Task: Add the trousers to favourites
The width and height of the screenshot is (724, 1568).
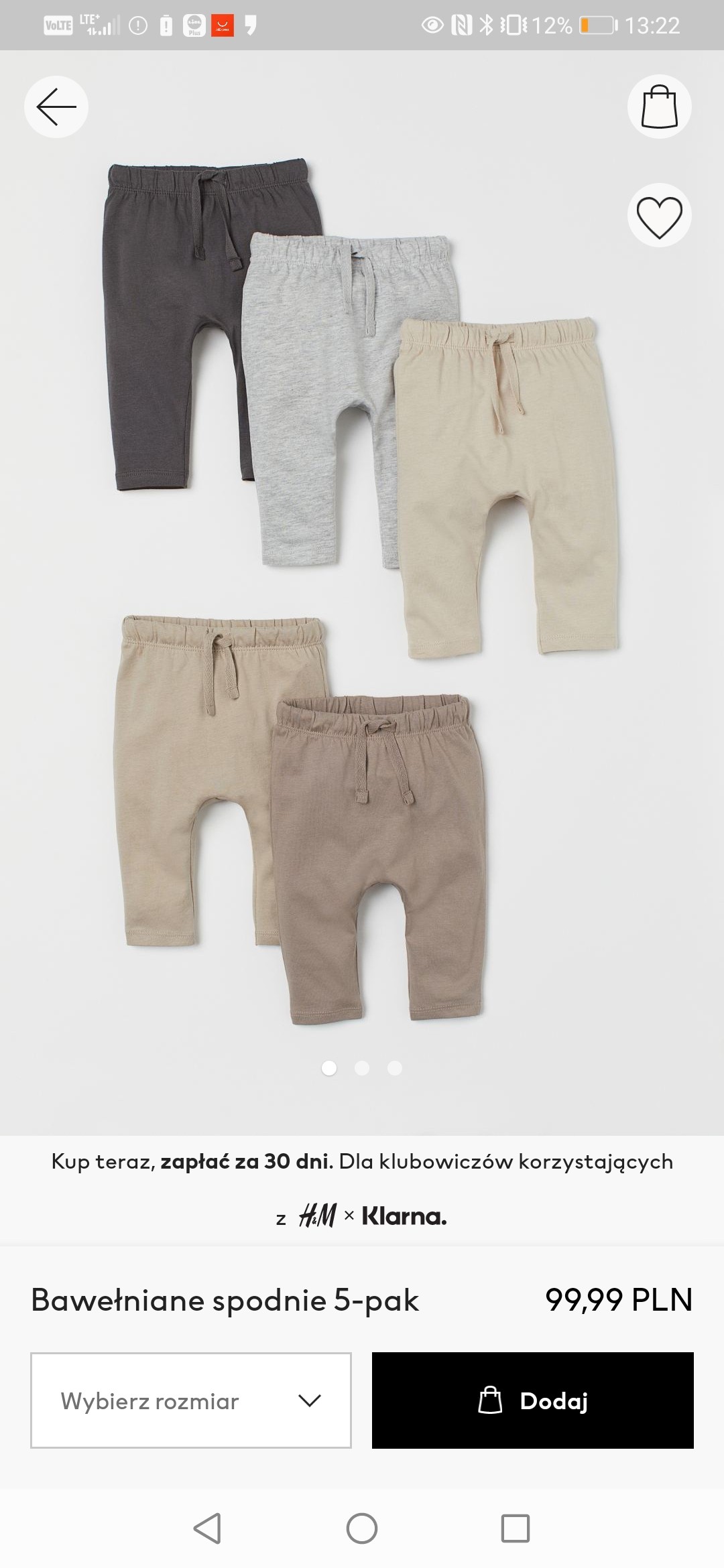Action: point(659,216)
